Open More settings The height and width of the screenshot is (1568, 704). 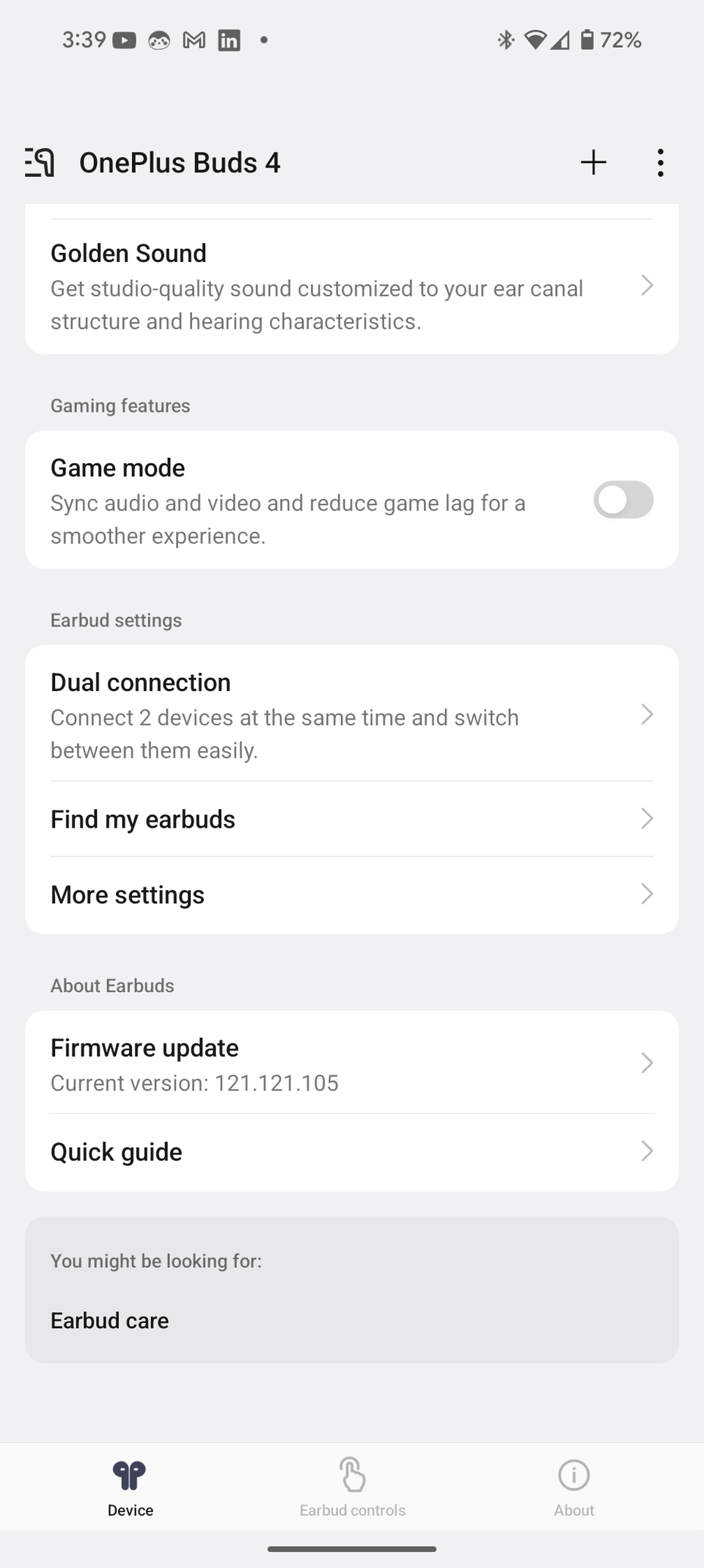coord(351,894)
